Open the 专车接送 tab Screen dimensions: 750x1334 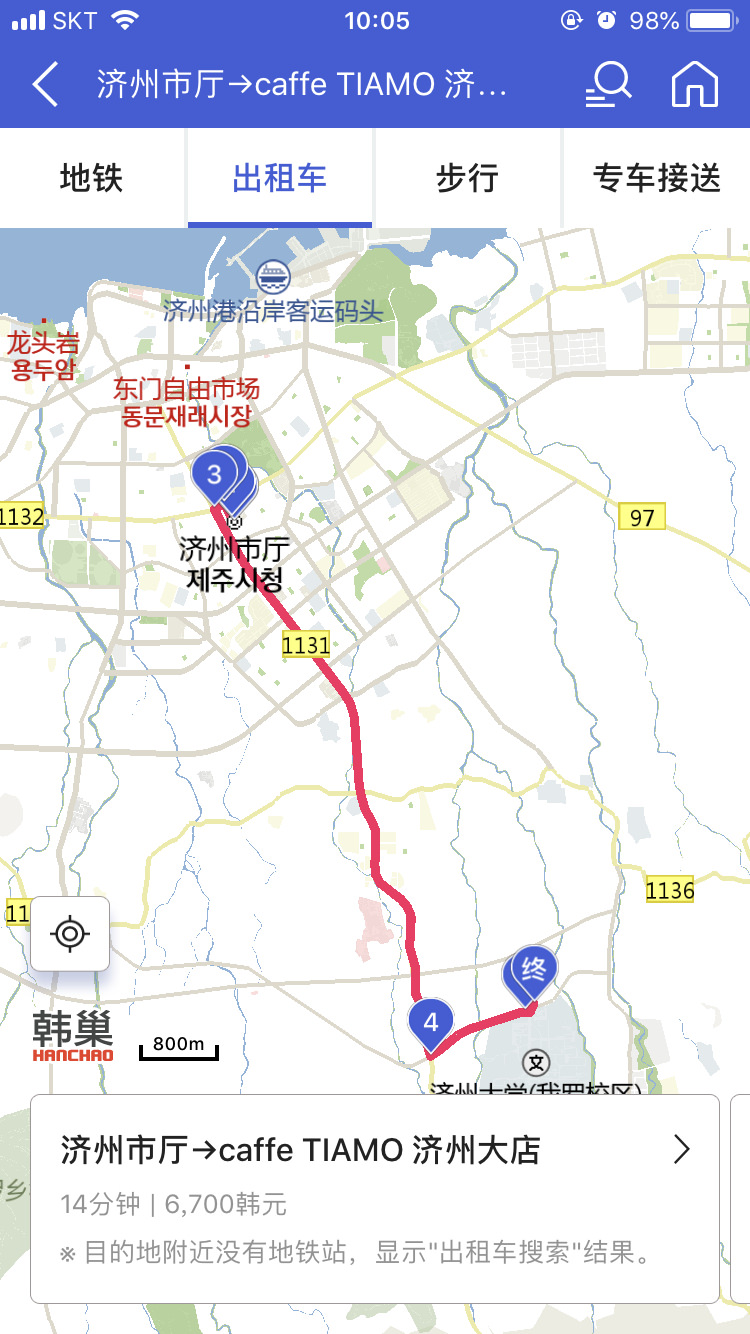pos(656,179)
